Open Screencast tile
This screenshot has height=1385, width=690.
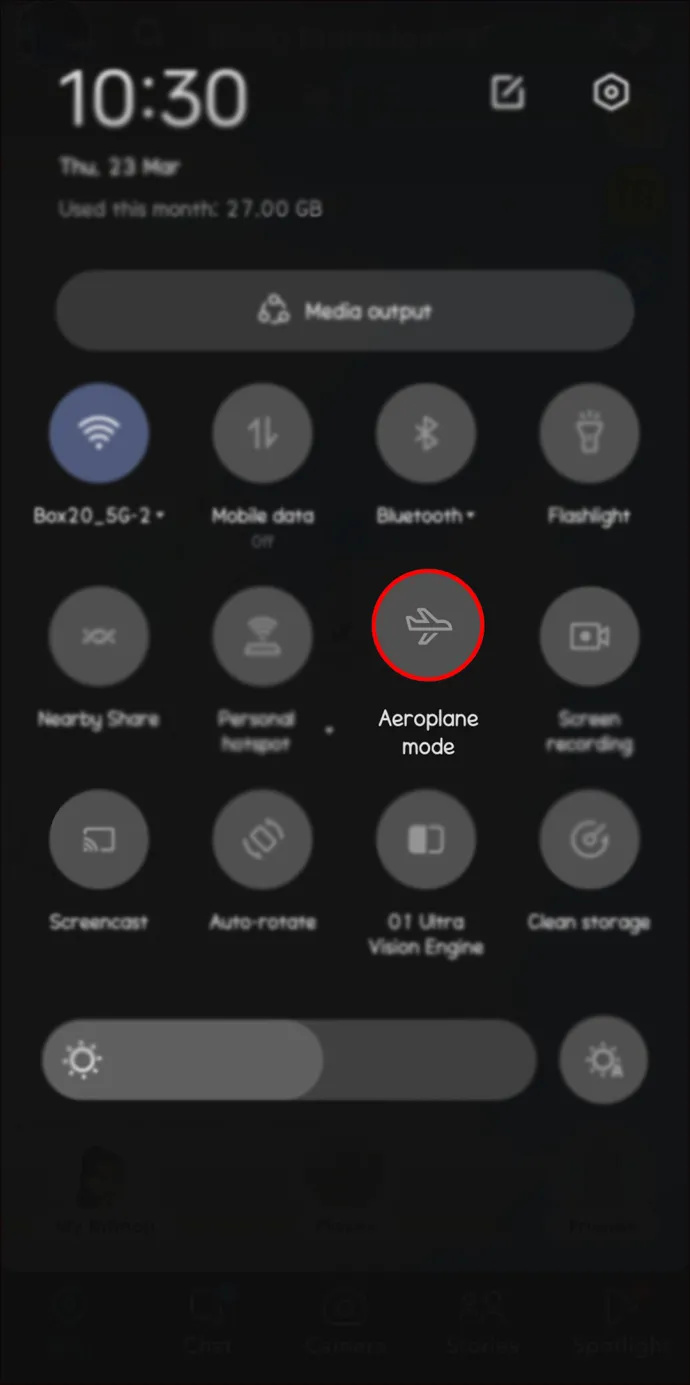point(99,839)
